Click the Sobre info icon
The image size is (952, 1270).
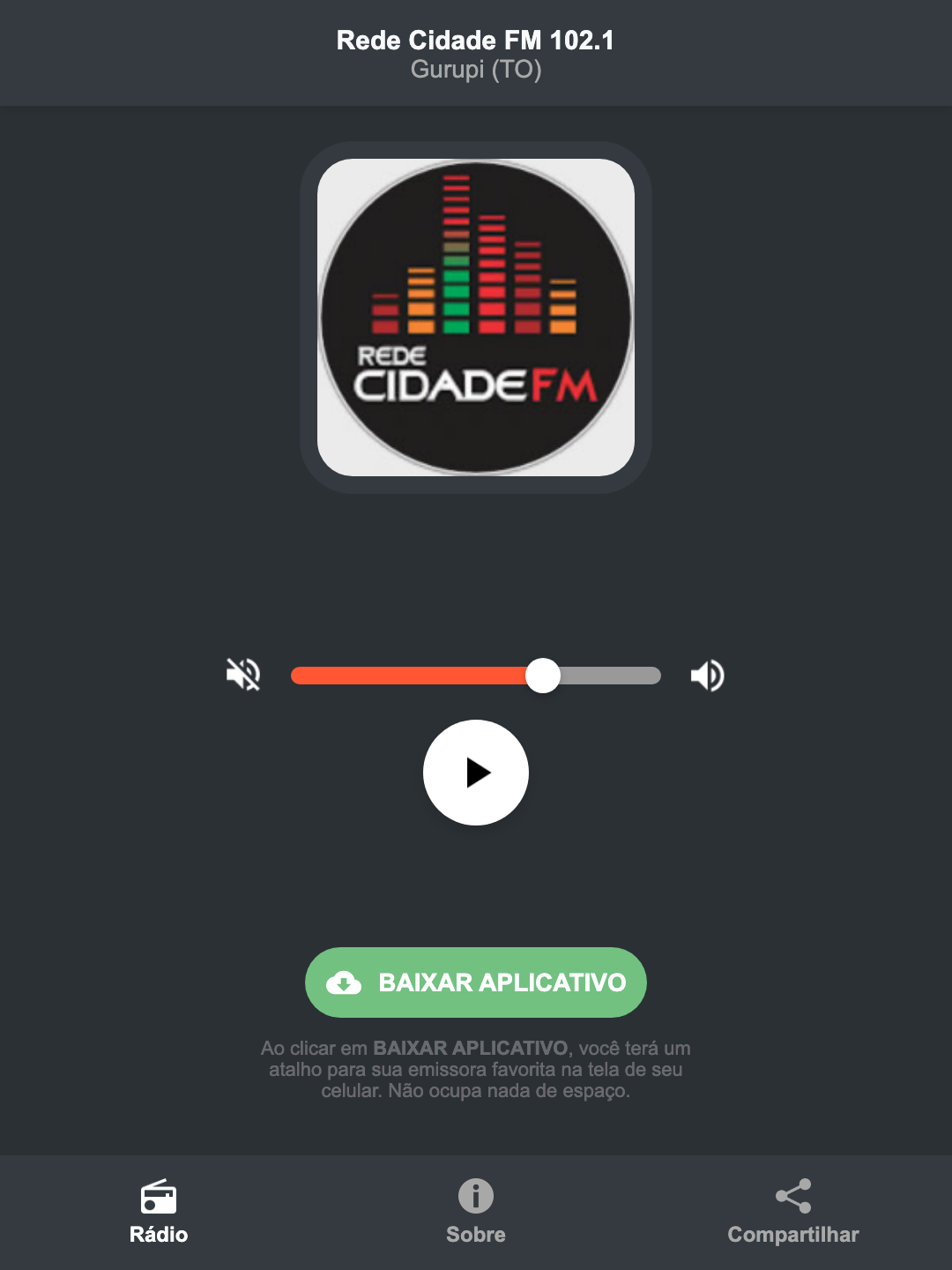coord(475,1198)
